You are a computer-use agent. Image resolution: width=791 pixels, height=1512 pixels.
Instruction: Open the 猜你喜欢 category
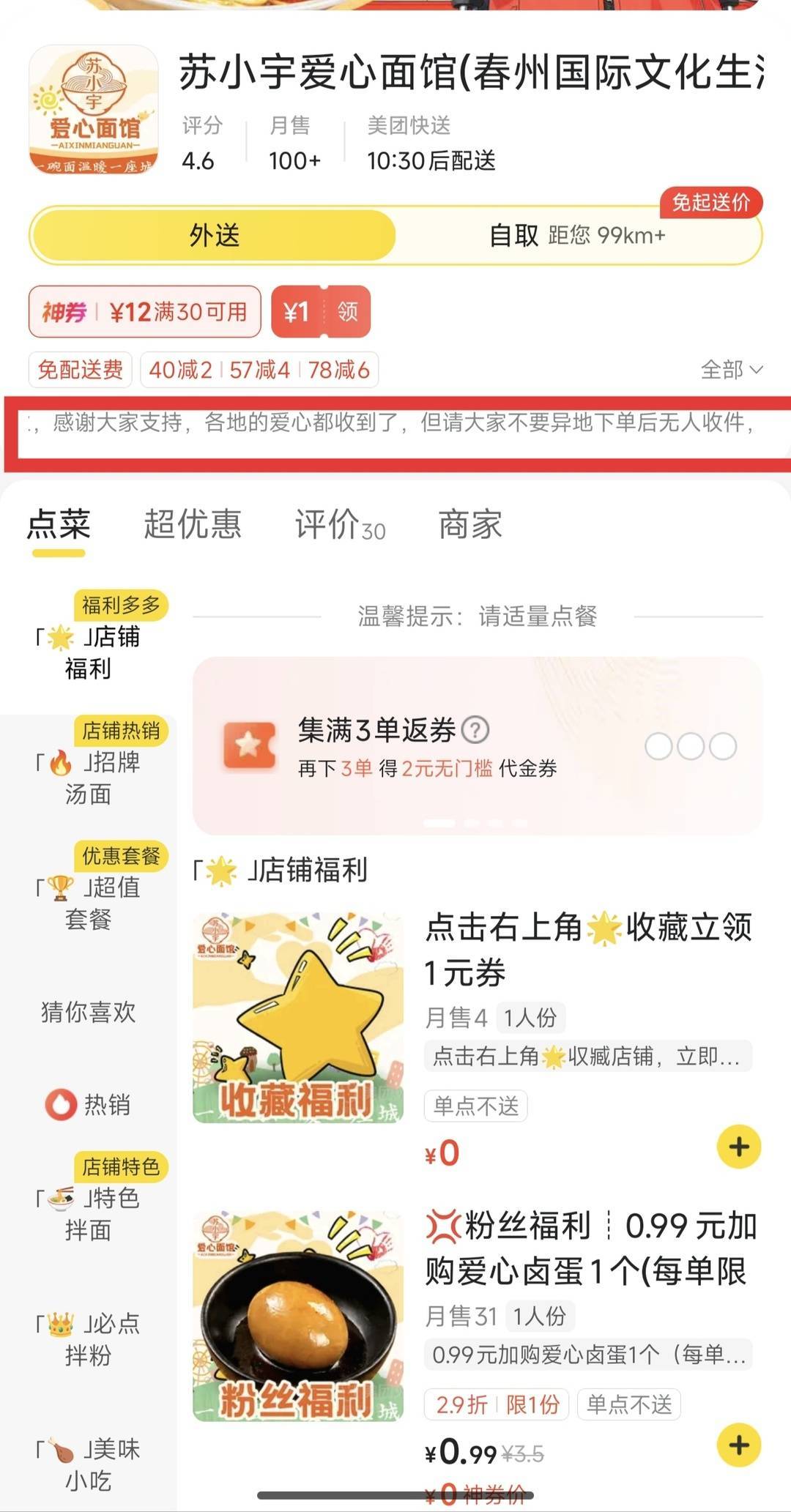point(88,1012)
